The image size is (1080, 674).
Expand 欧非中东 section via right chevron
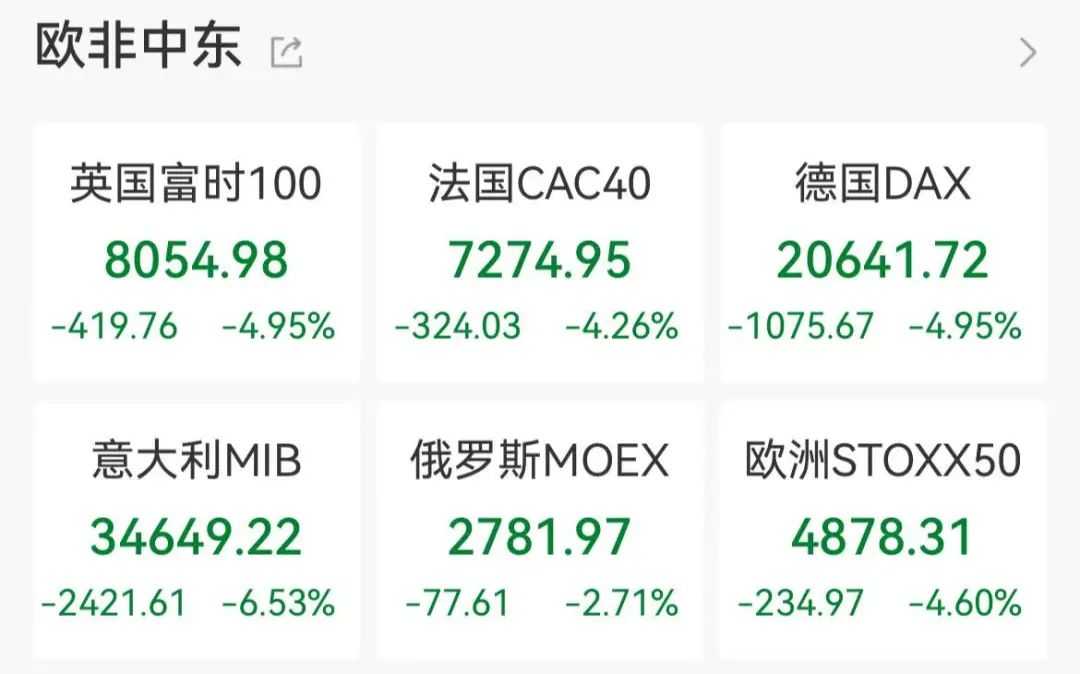[1027, 53]
